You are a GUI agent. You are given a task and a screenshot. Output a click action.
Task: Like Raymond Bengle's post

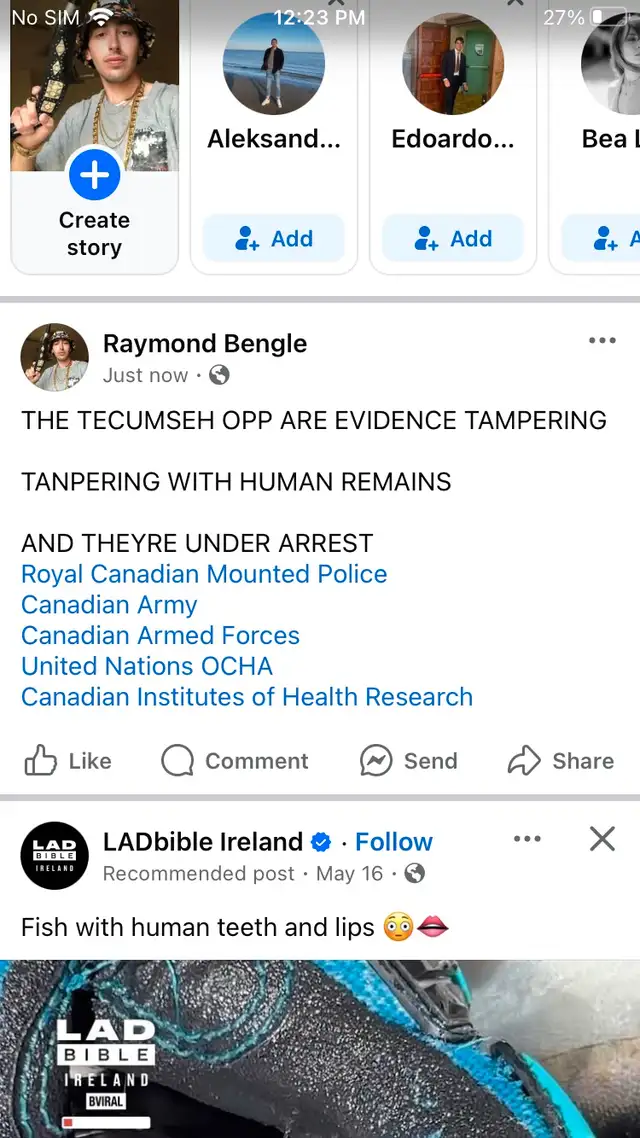[x=67, y=761]
